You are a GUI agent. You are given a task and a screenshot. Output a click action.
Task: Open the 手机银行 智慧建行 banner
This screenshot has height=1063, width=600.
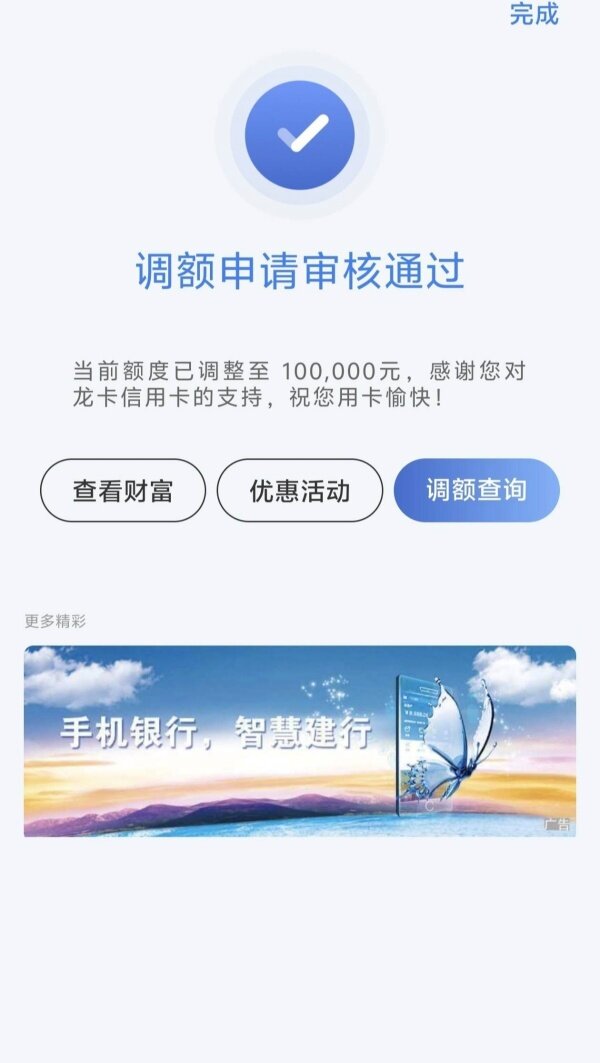299,741
